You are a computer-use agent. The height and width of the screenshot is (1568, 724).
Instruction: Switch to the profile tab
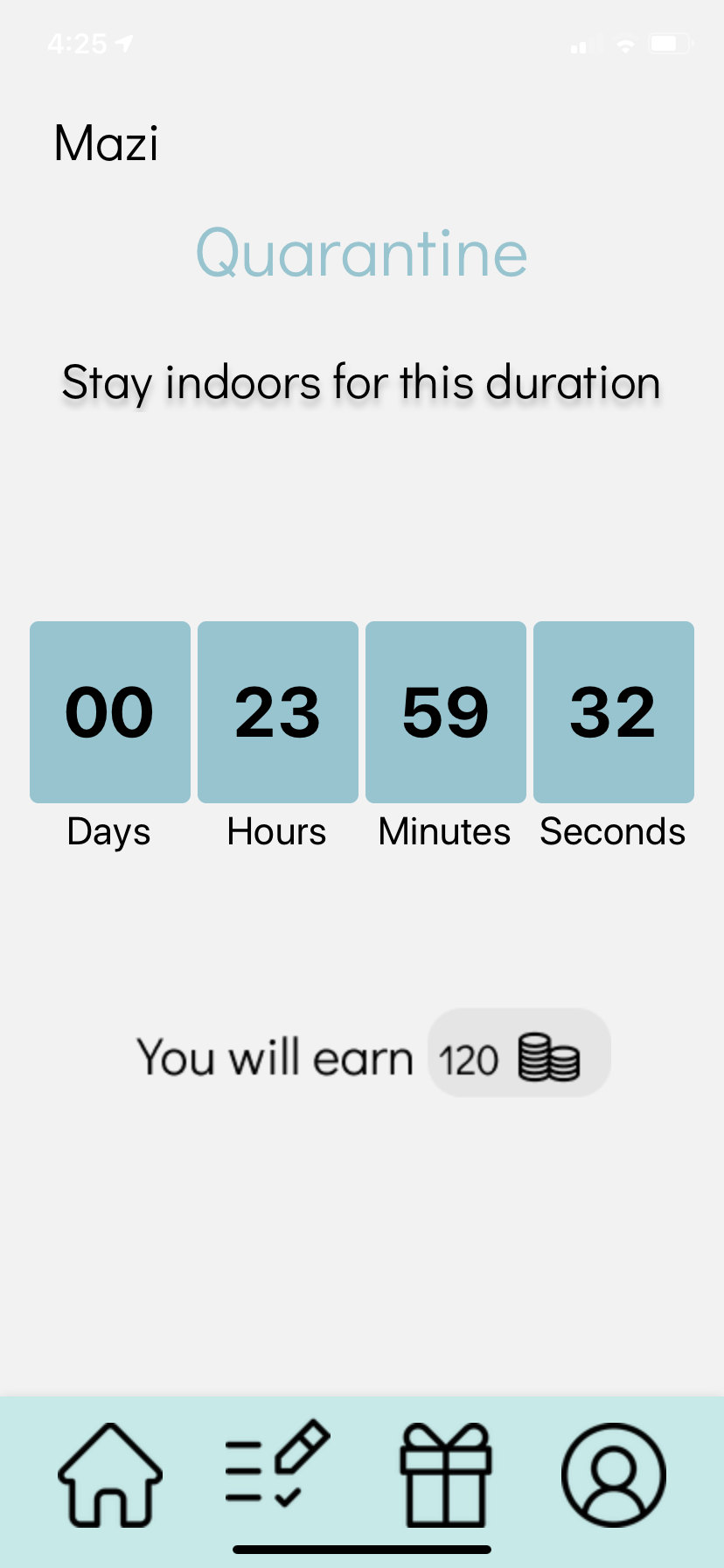(614, 1475)
